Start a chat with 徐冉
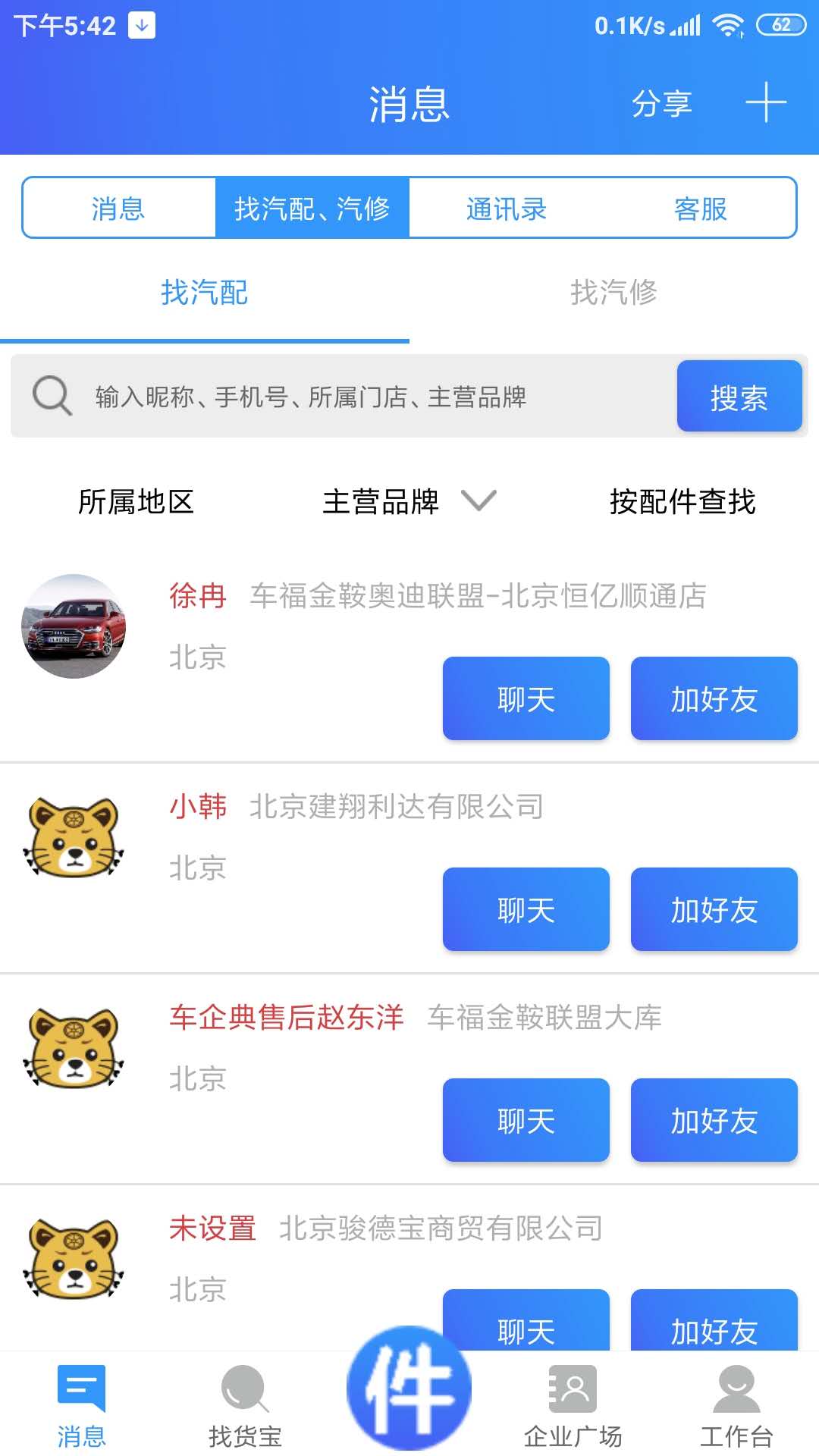The width and height of the screenshot is (819, 1456). pos(526,698)
